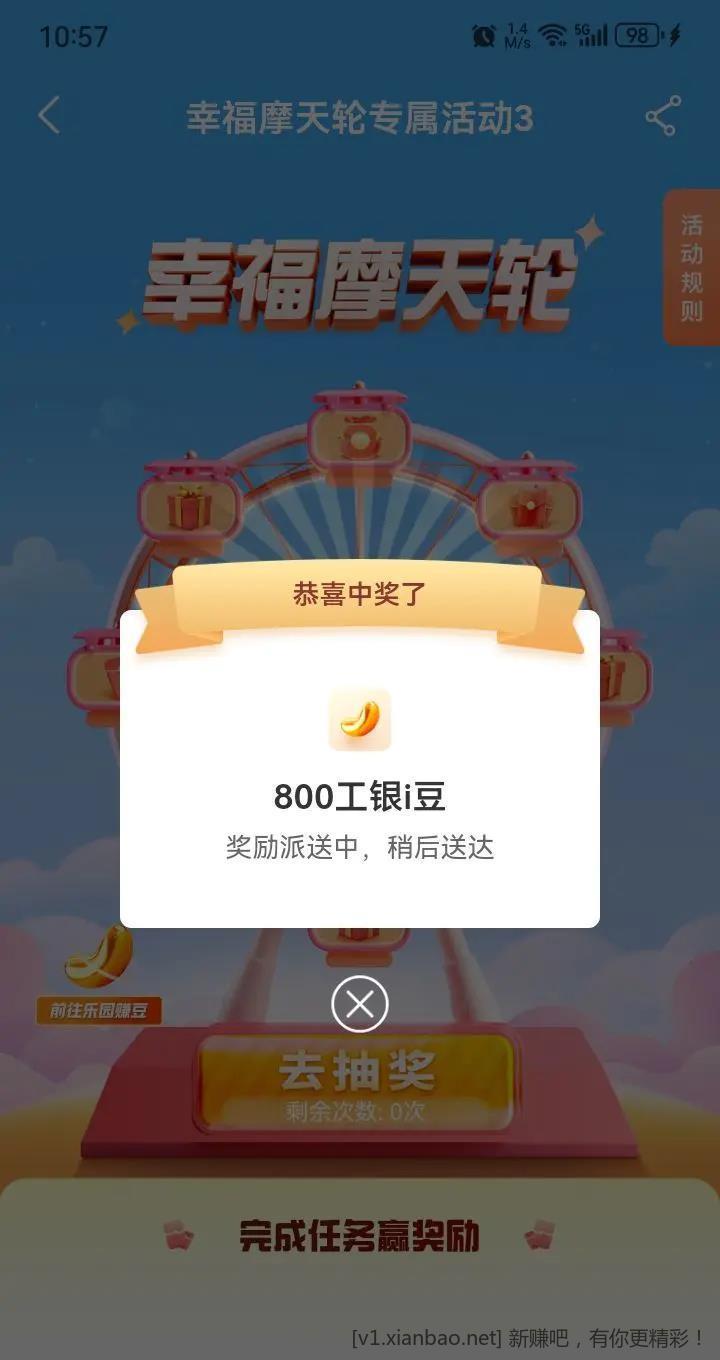Viewport: 720px width, 1360px height.
Task: Share this 幸福摩天轮 activity page
Action: coord(662,116)
